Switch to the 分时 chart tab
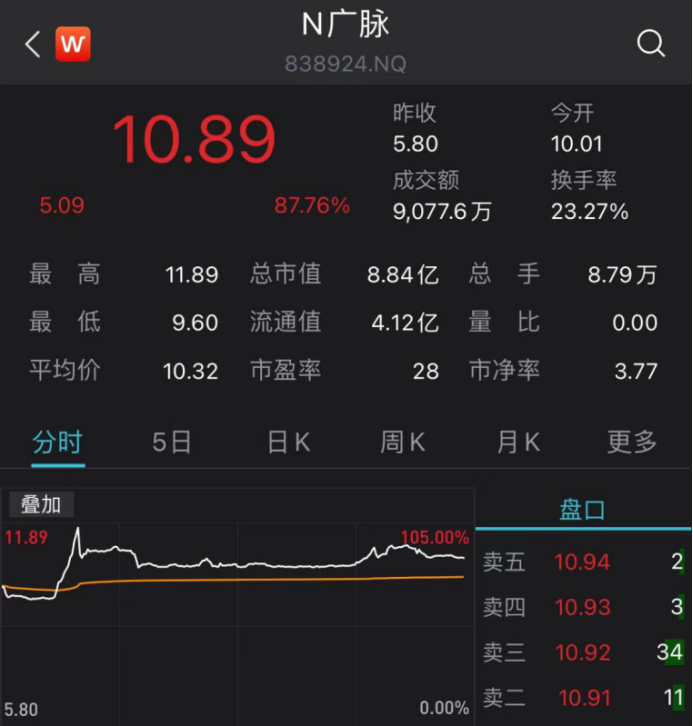 (x=57, y=442)
